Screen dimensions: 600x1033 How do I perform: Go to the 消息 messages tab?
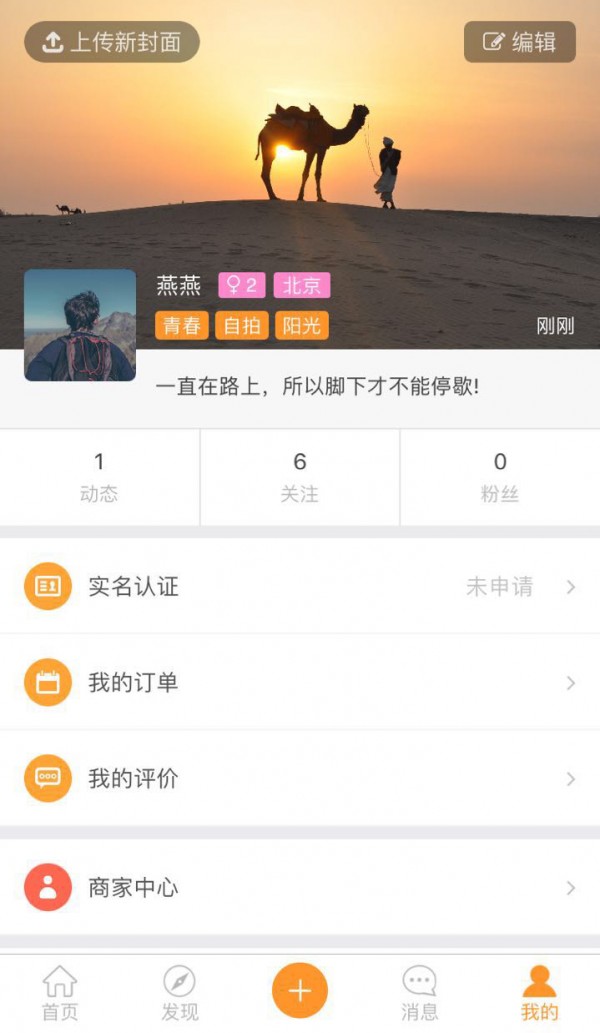point(420,993)
